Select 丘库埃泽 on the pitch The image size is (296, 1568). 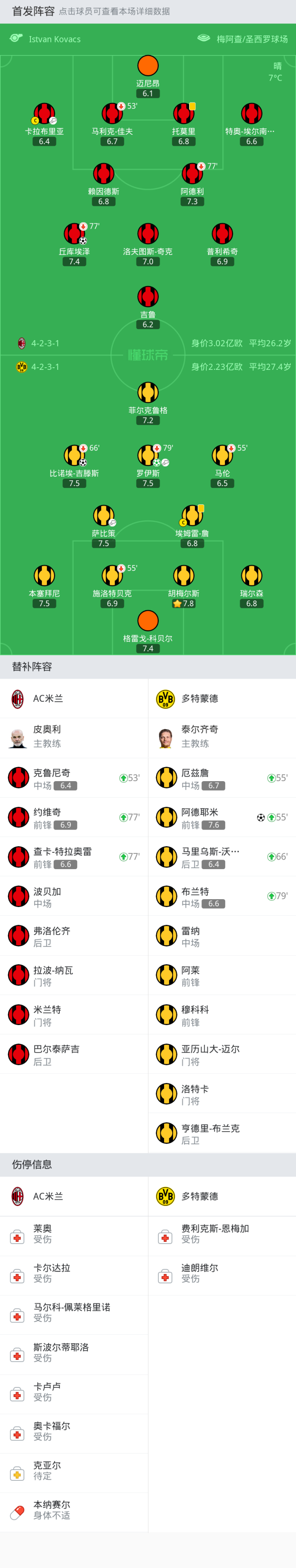coord(74,234)
